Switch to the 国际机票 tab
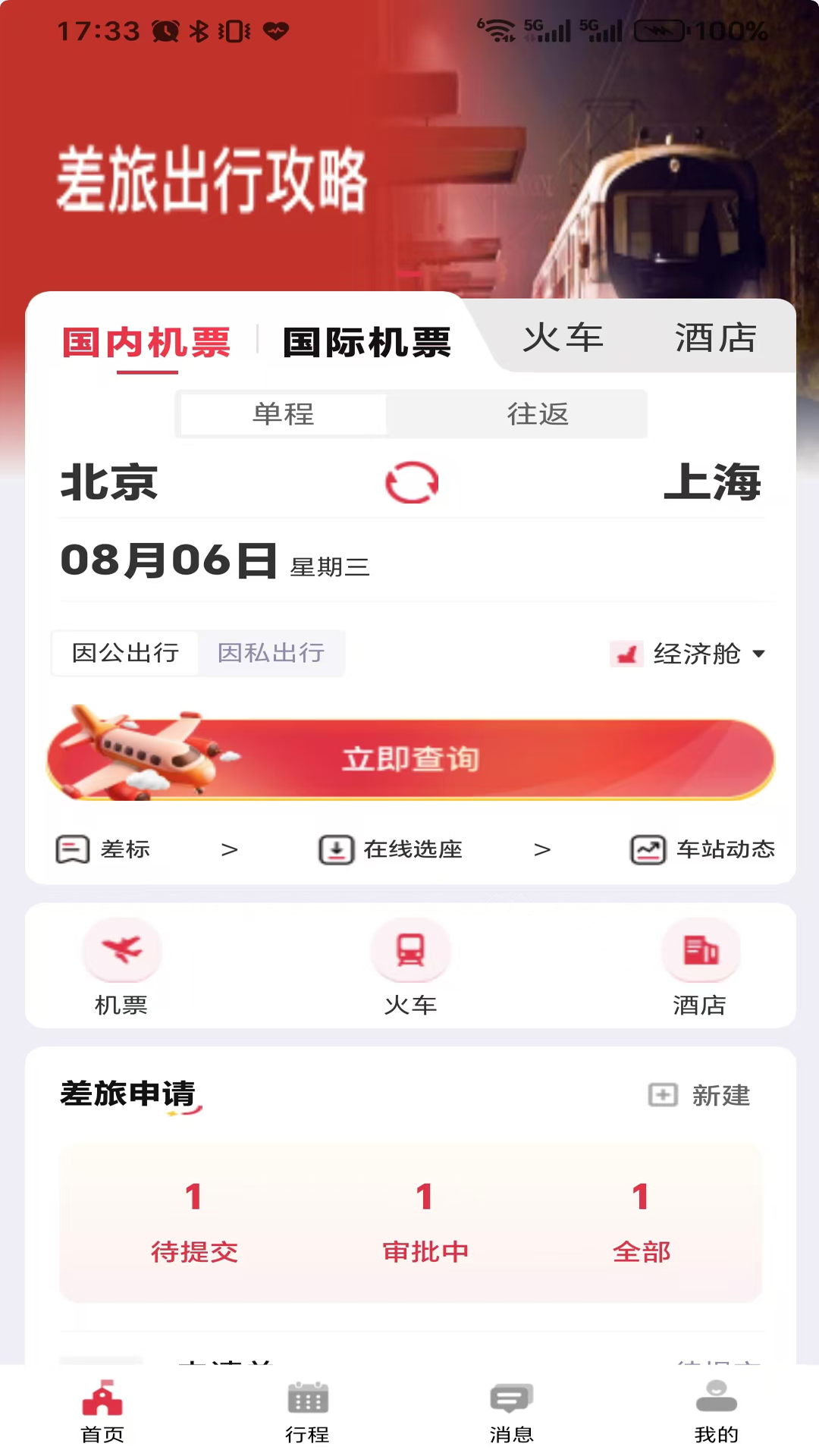Image resolution: width=819 pixels, height=1456 pixels. [x=367, y=342]
